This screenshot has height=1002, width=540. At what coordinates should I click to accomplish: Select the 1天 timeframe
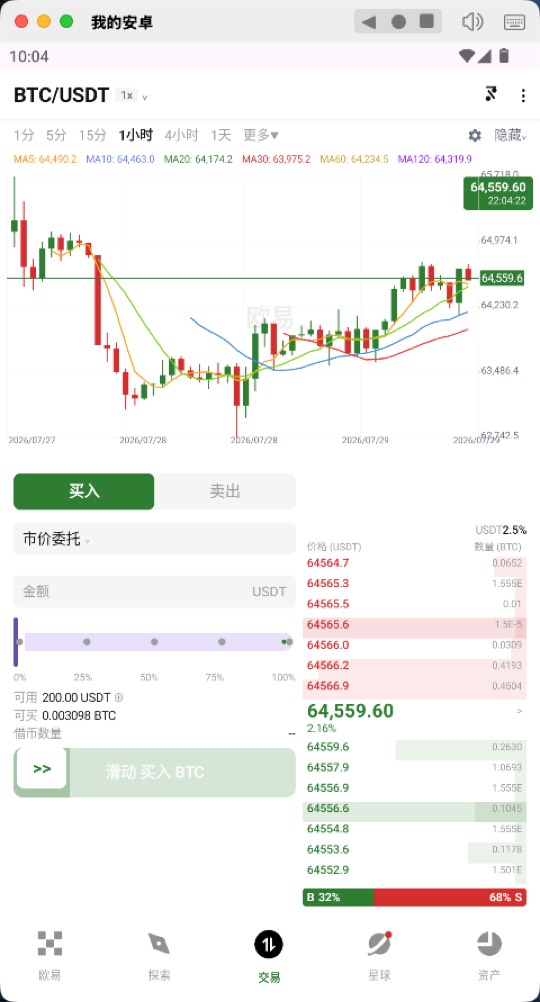pos(220,135)
